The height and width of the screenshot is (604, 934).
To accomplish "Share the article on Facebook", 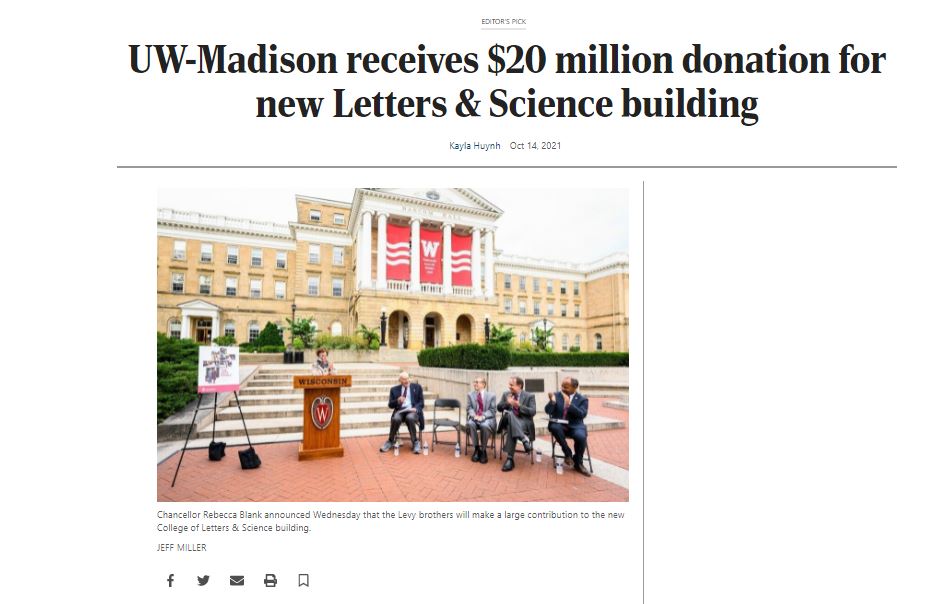I will pos(170,580).
